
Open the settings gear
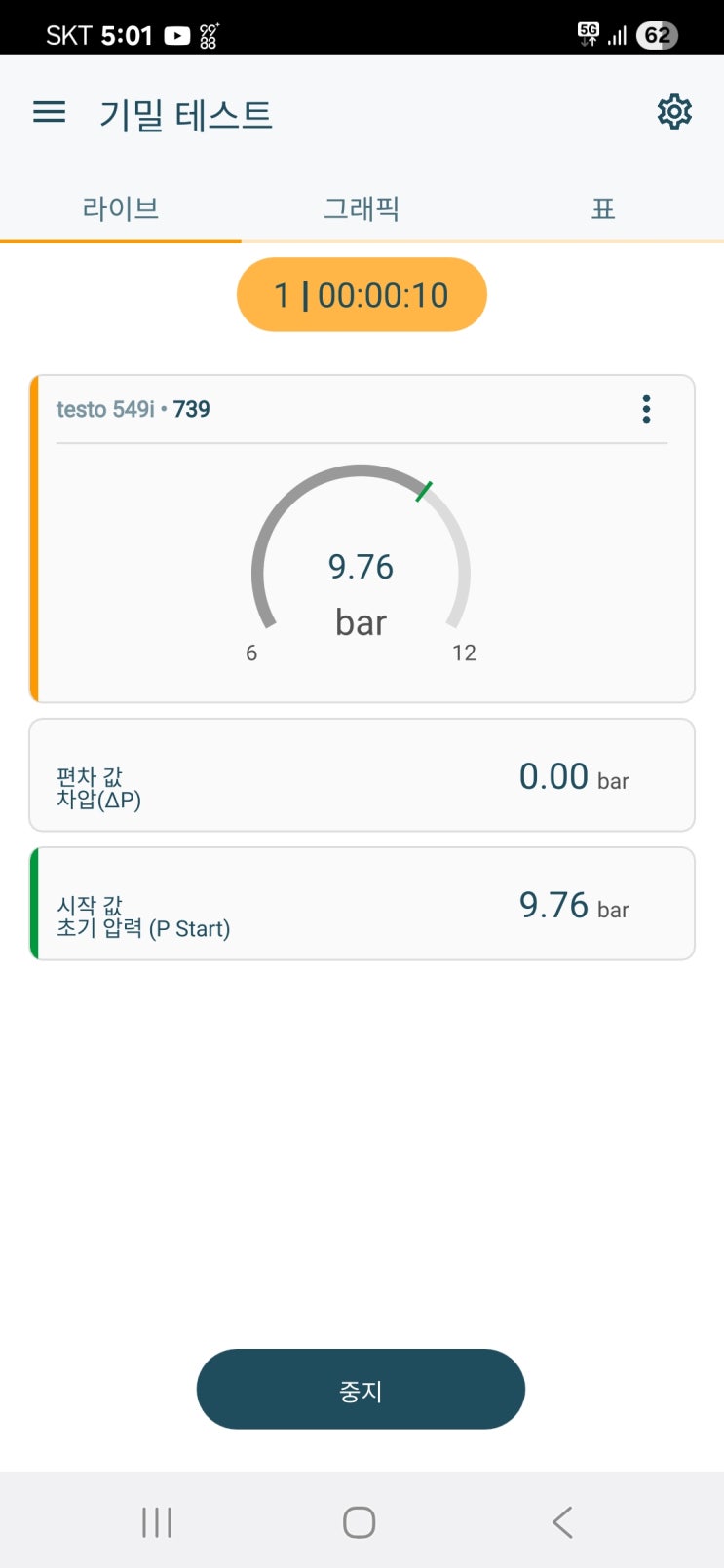click(674, 112)
